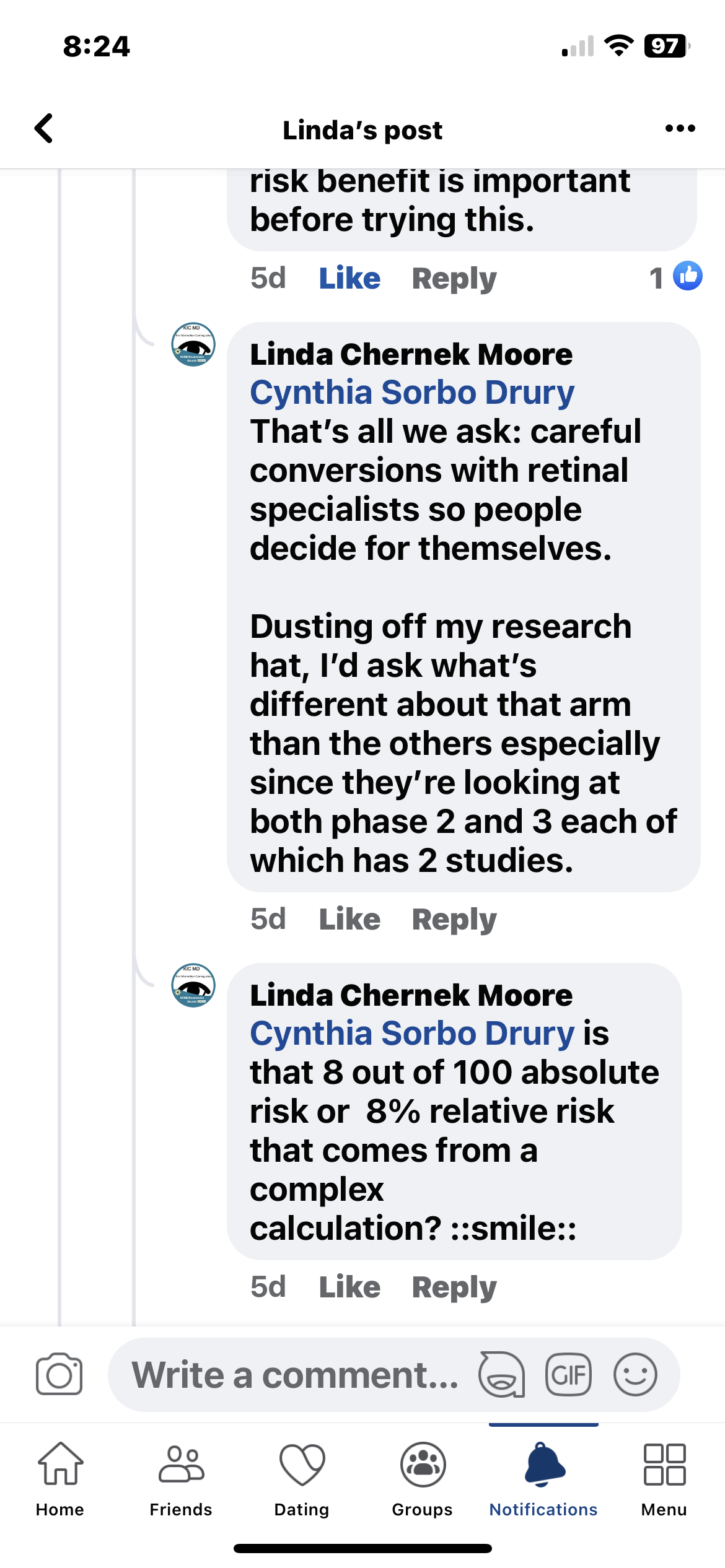Open the emoji picker
725x1568 pixels.
point(635,1374)
